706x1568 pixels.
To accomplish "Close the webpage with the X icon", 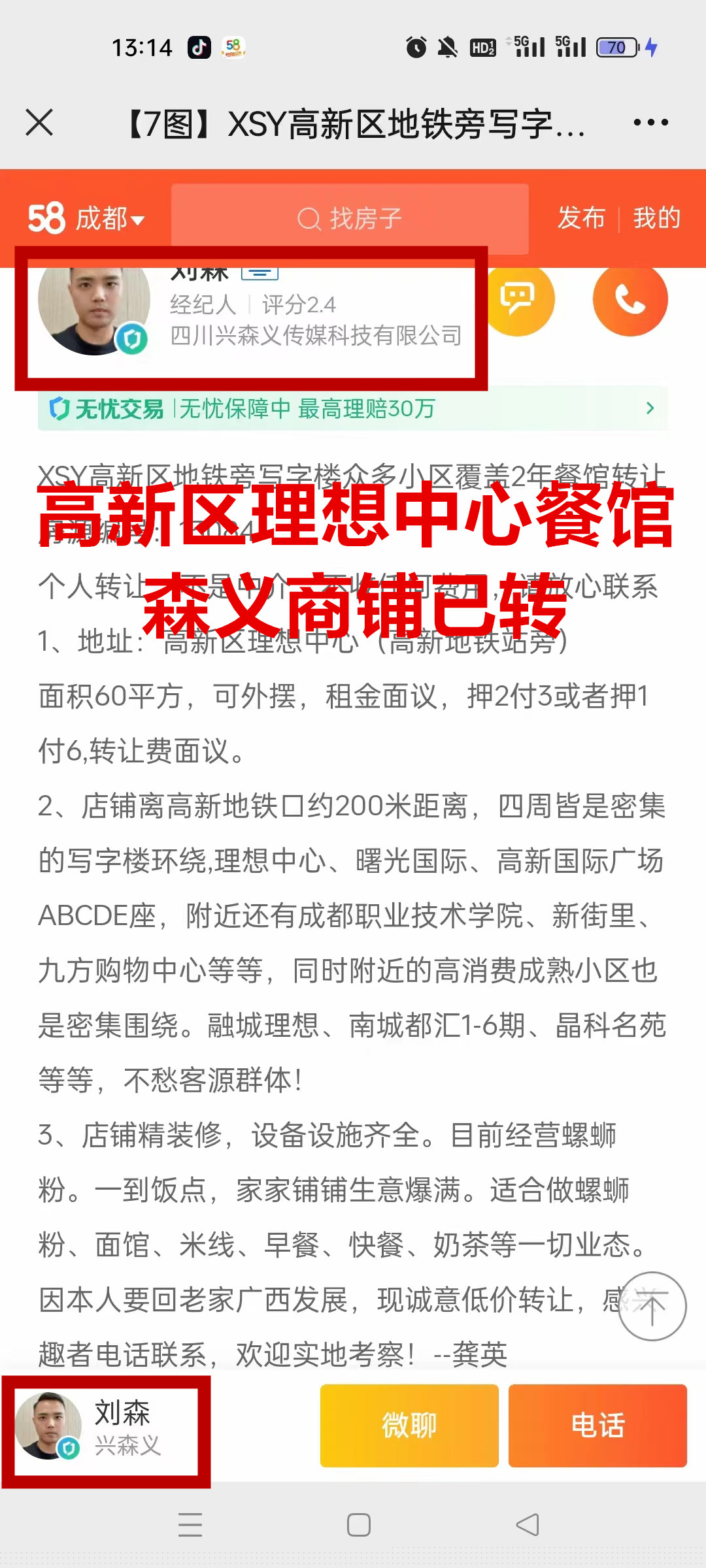I will click(x=39, y=122).
